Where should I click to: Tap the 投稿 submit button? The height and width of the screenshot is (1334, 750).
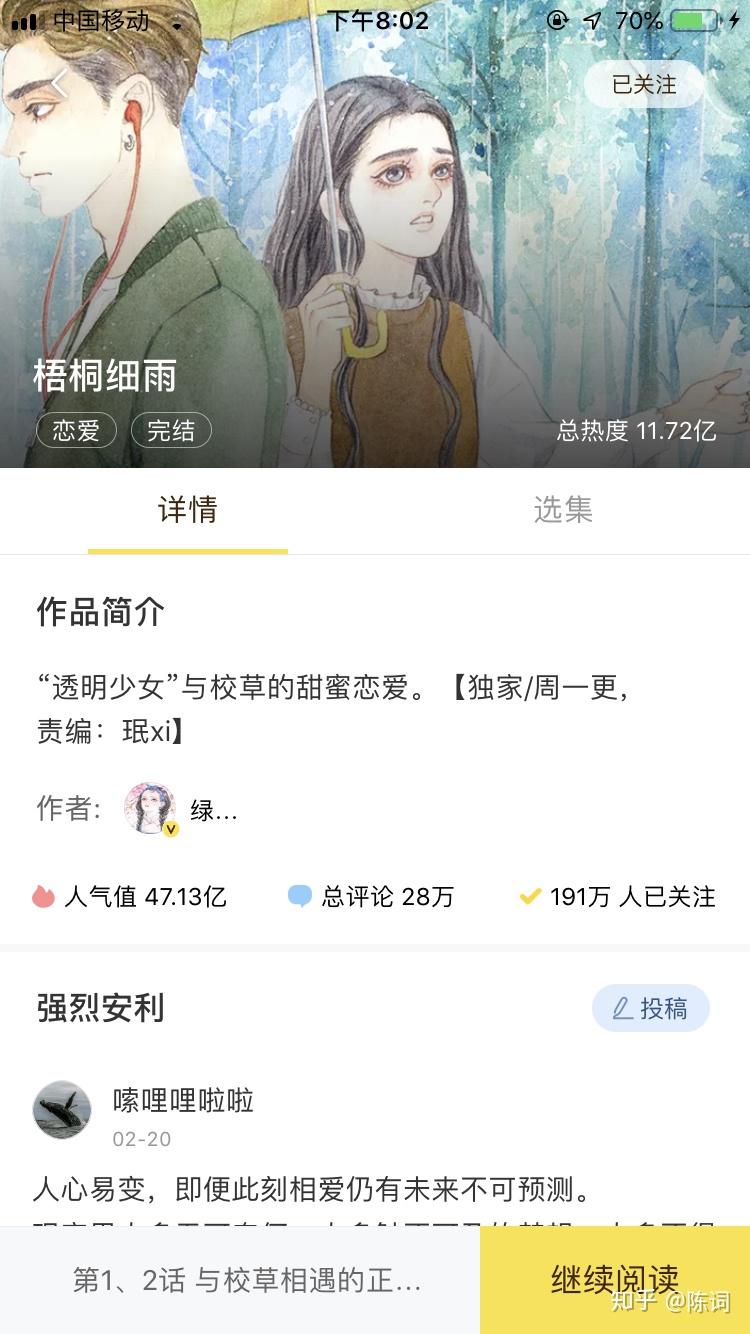point(651,1008)
